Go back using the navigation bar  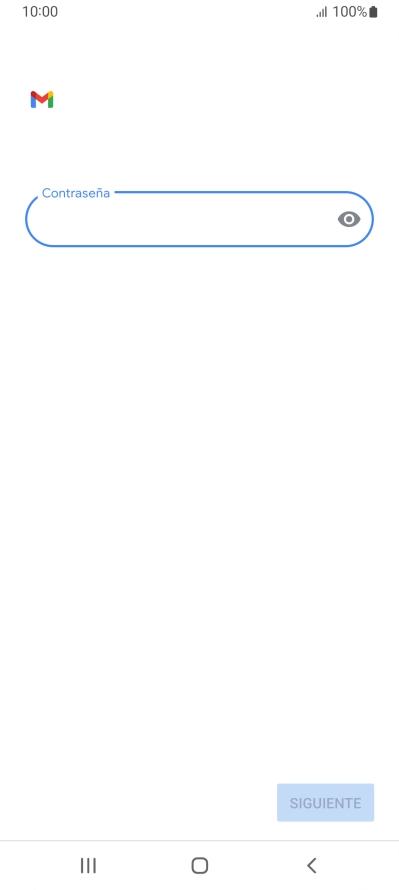pyautogui.click(x=311, y=865)
